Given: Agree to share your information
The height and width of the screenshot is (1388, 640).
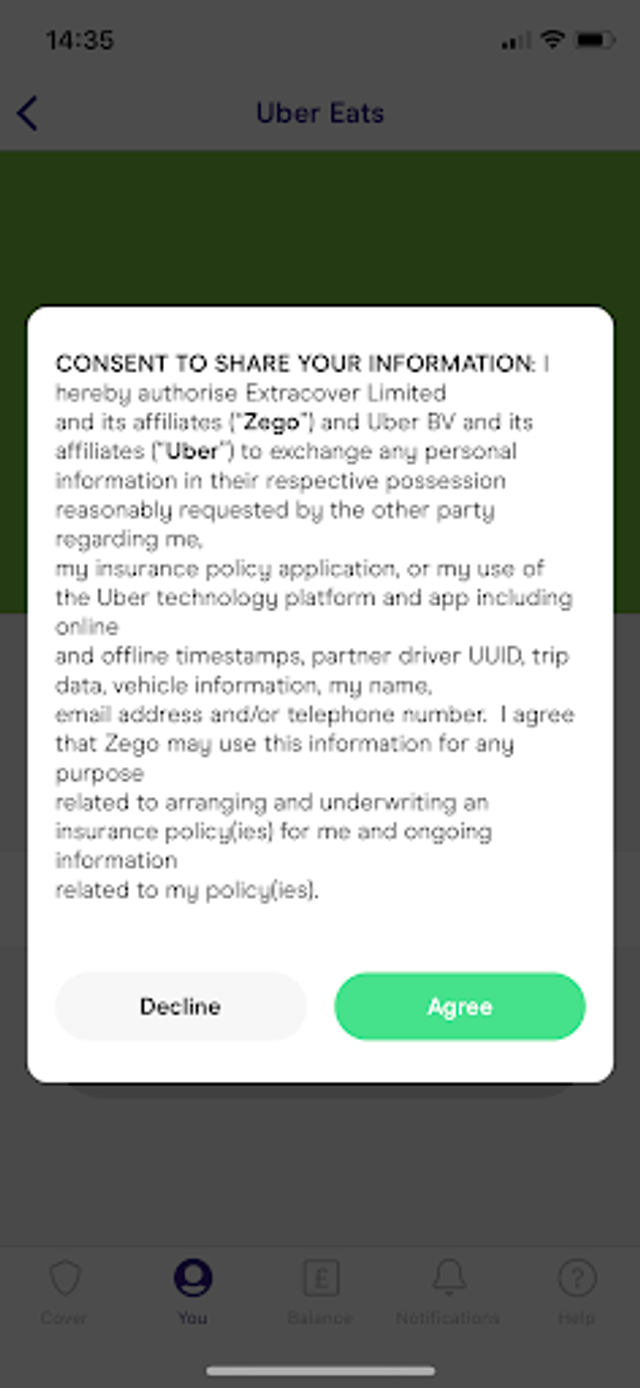Looking at the screenshot, I should coord(459,1006).
